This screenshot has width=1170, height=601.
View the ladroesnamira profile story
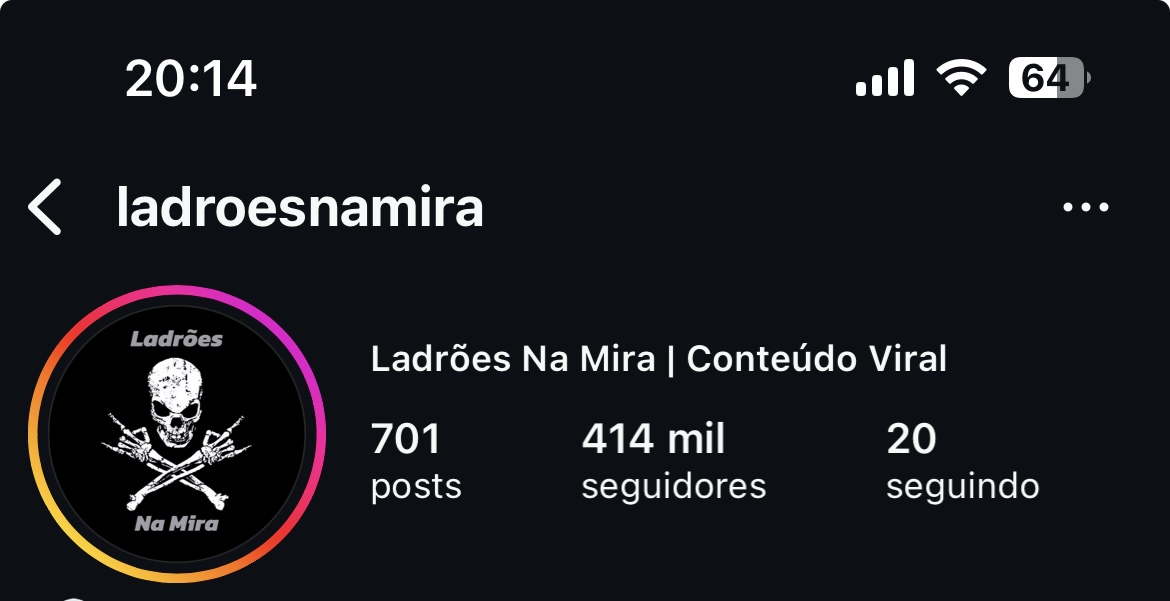point(177,432)
